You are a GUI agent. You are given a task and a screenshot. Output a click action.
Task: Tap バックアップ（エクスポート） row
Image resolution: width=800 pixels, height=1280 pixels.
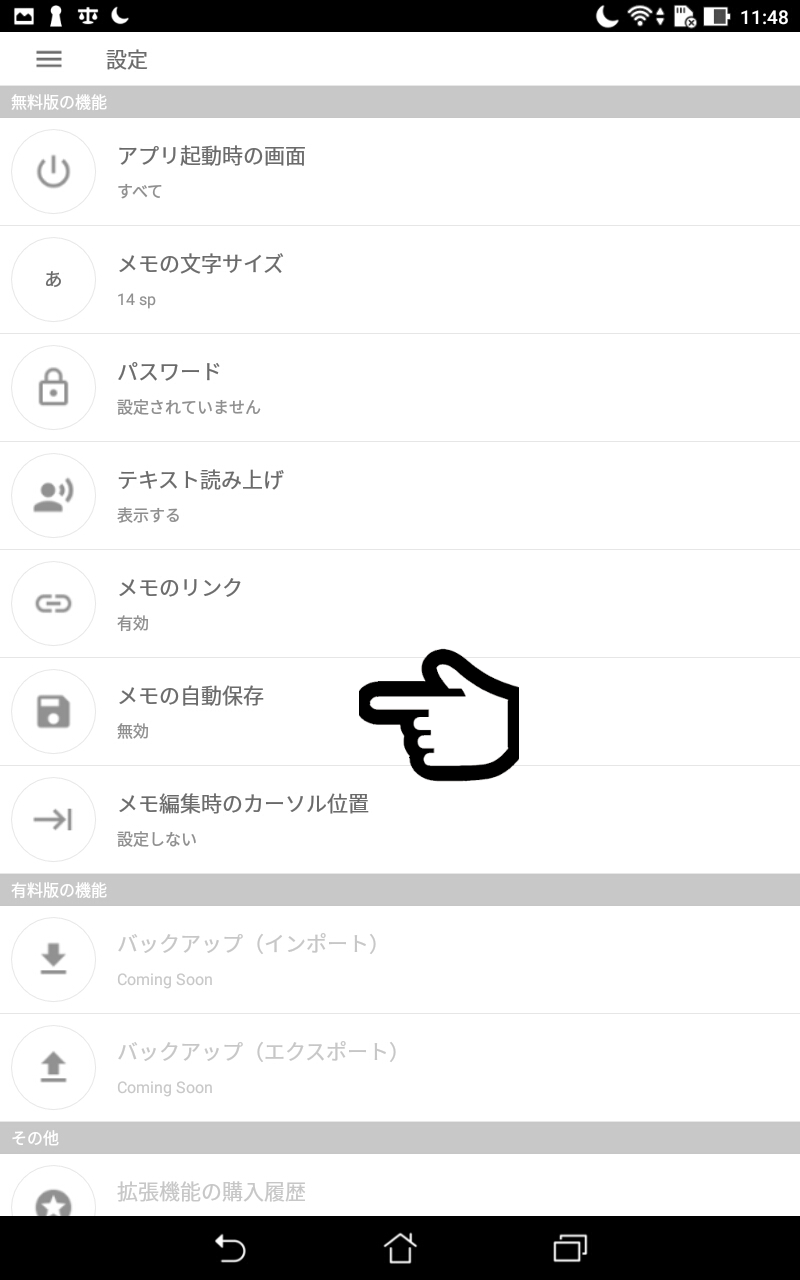coord(400,1068)
